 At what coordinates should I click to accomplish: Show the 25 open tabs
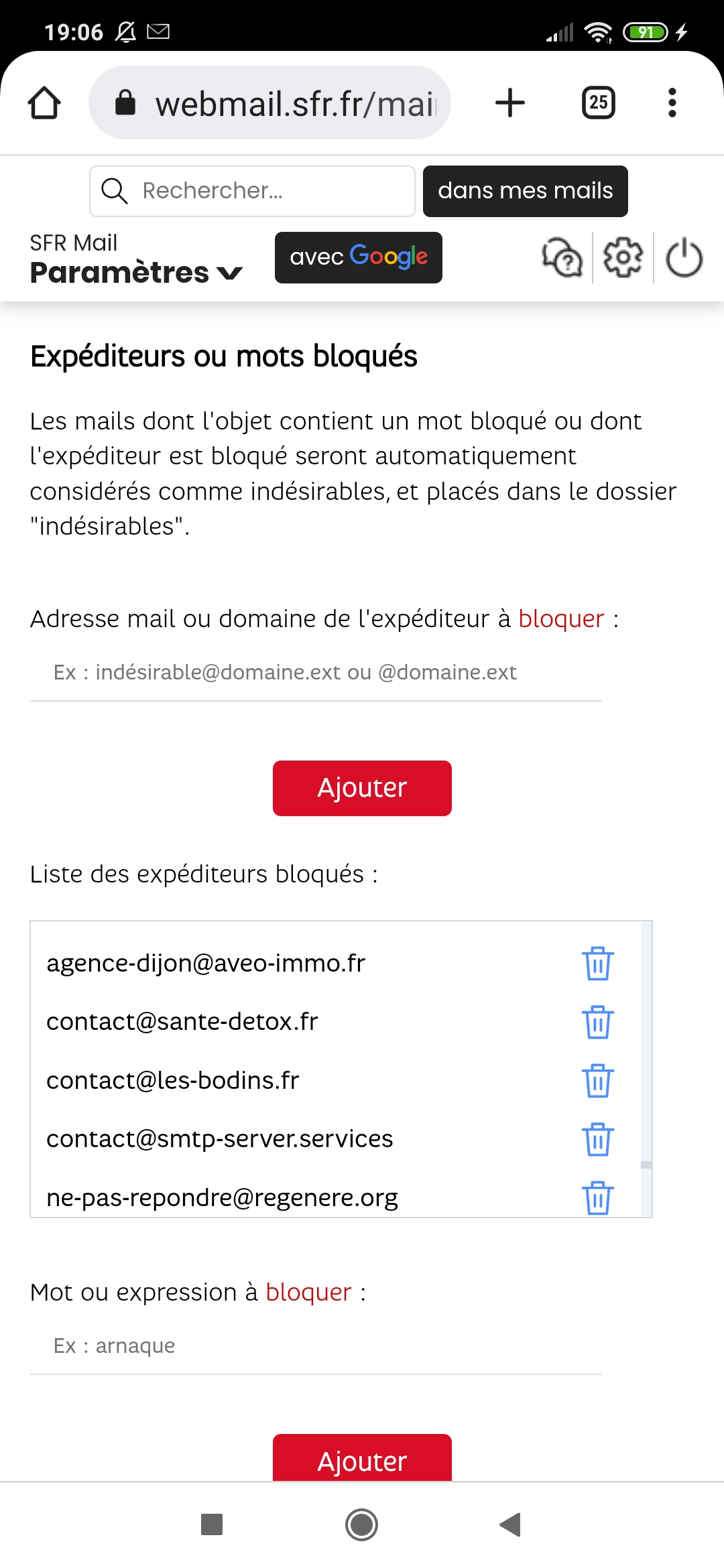(598, 103)
